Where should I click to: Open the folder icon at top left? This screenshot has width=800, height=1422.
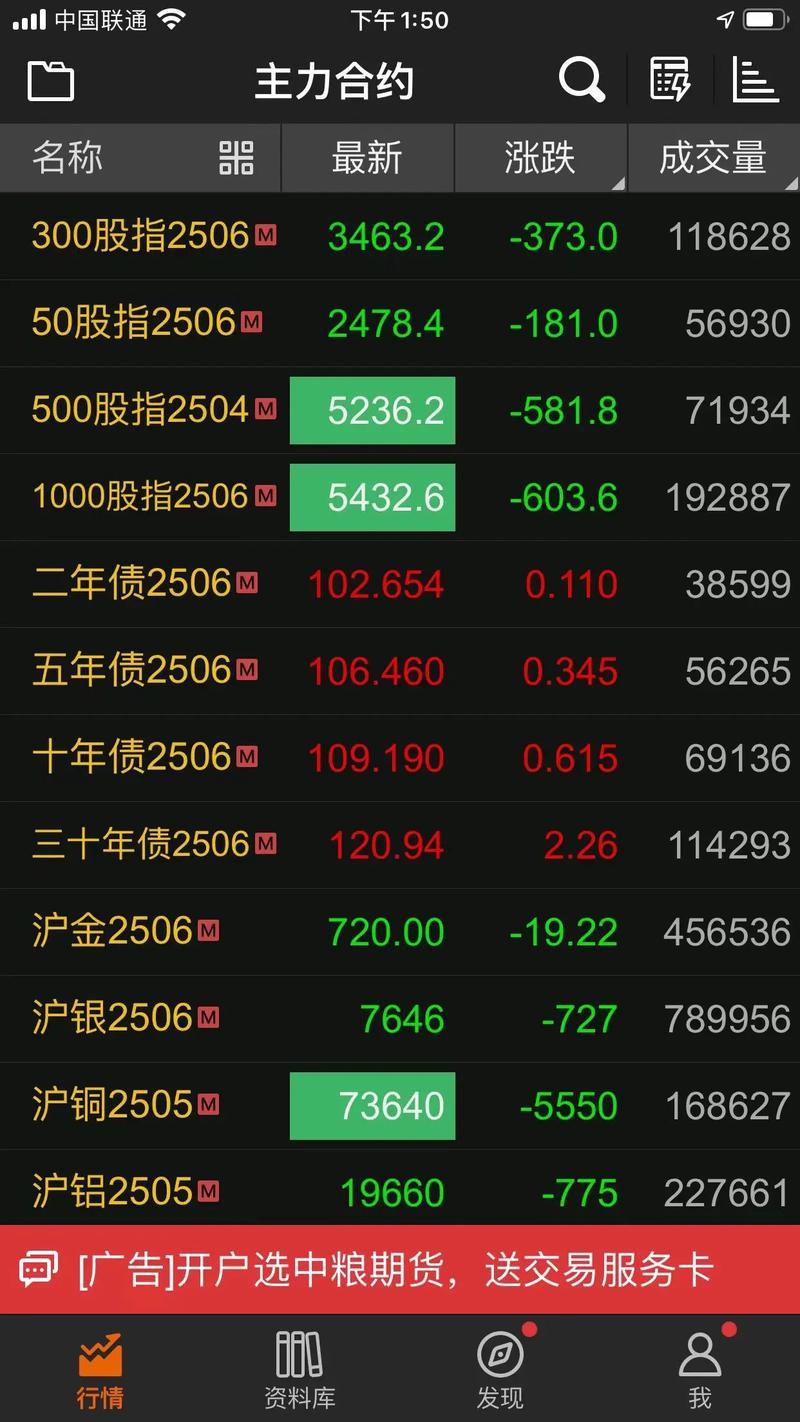pos(50,80)
